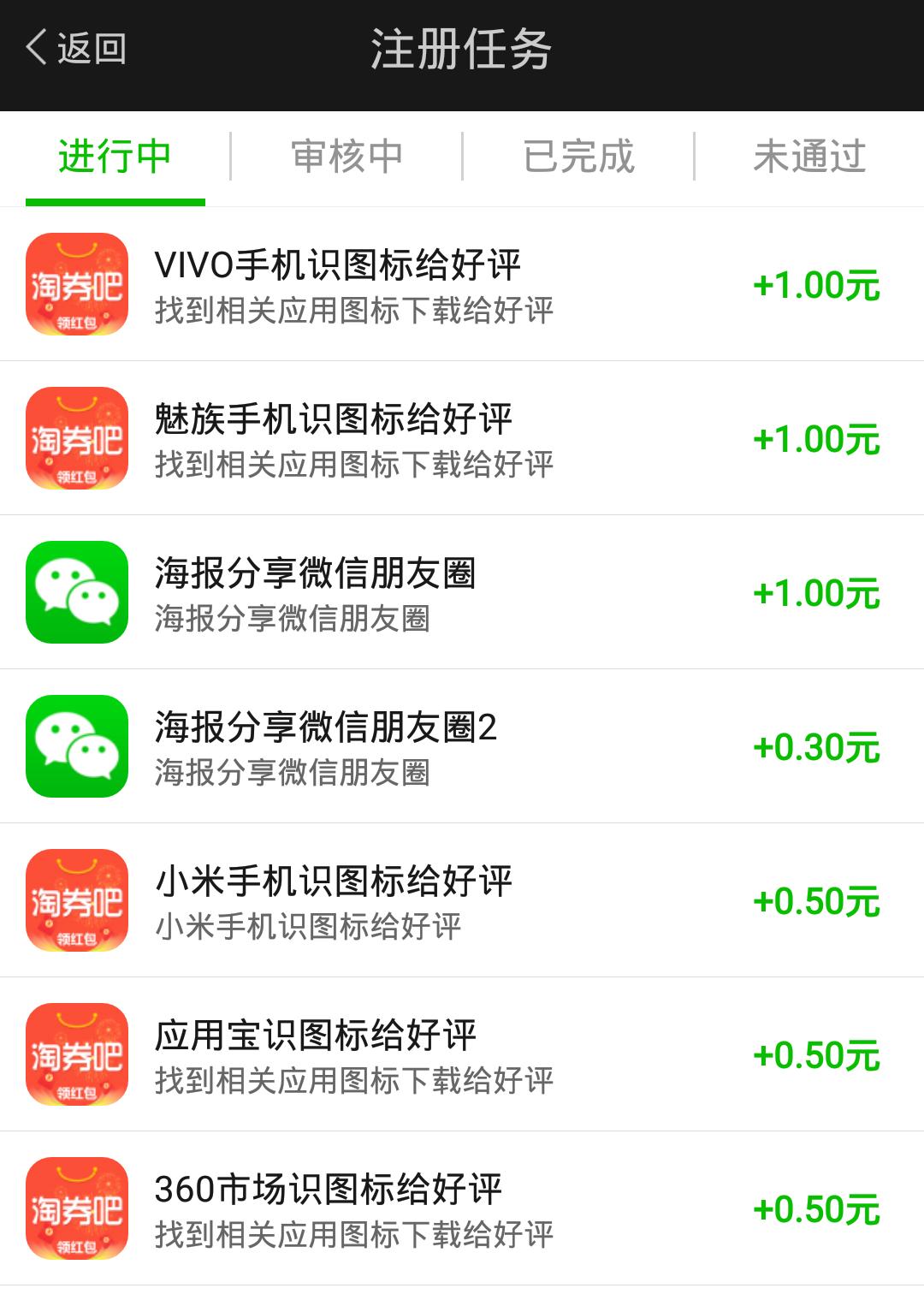Click the 淘券吧 icon beside 应用宝识图标给好评
Viewport: 924px width, 1306px height.
click(x=77, y=1054)
